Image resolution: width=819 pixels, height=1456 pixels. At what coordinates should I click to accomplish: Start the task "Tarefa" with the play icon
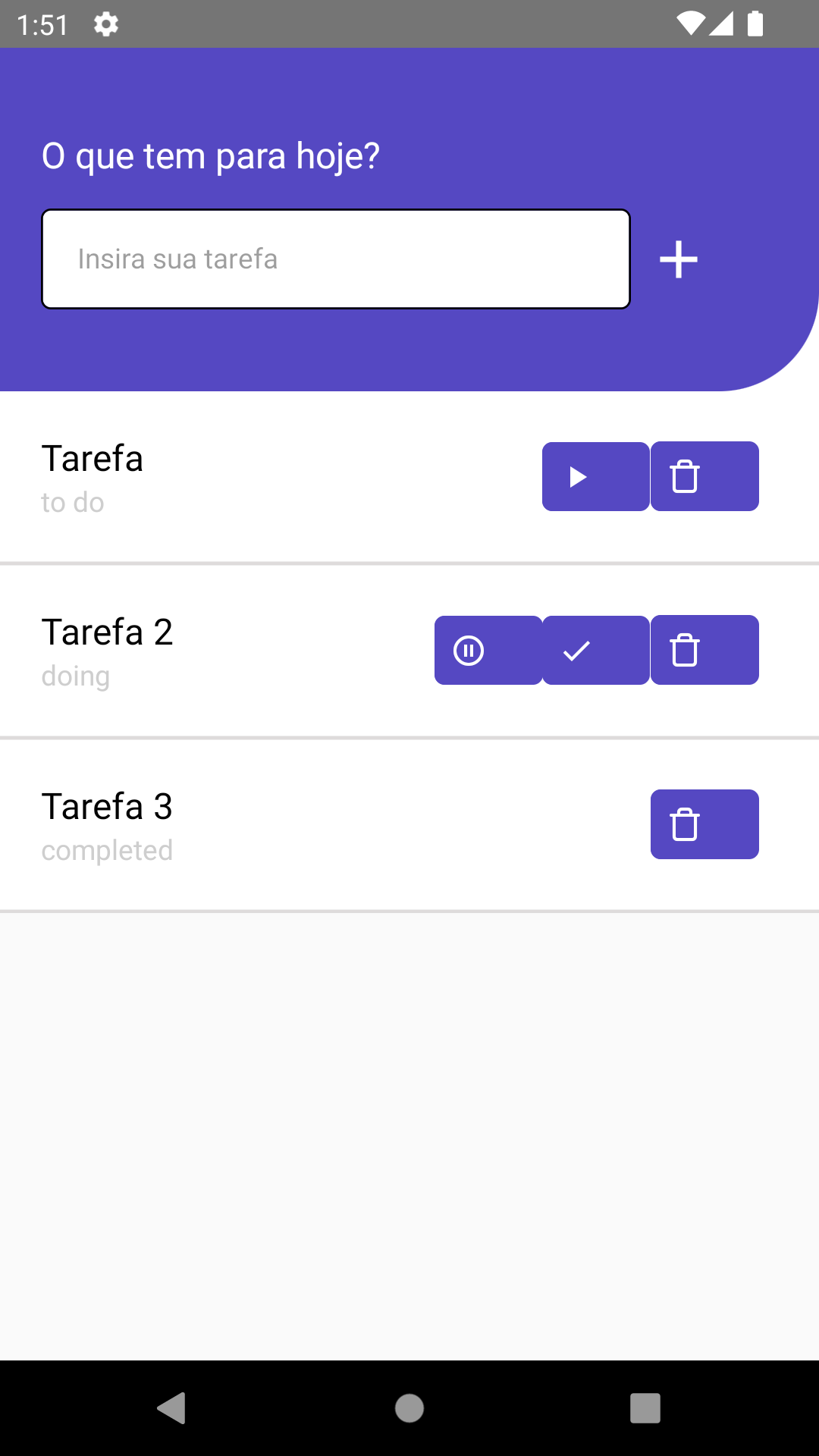[595, 476]
